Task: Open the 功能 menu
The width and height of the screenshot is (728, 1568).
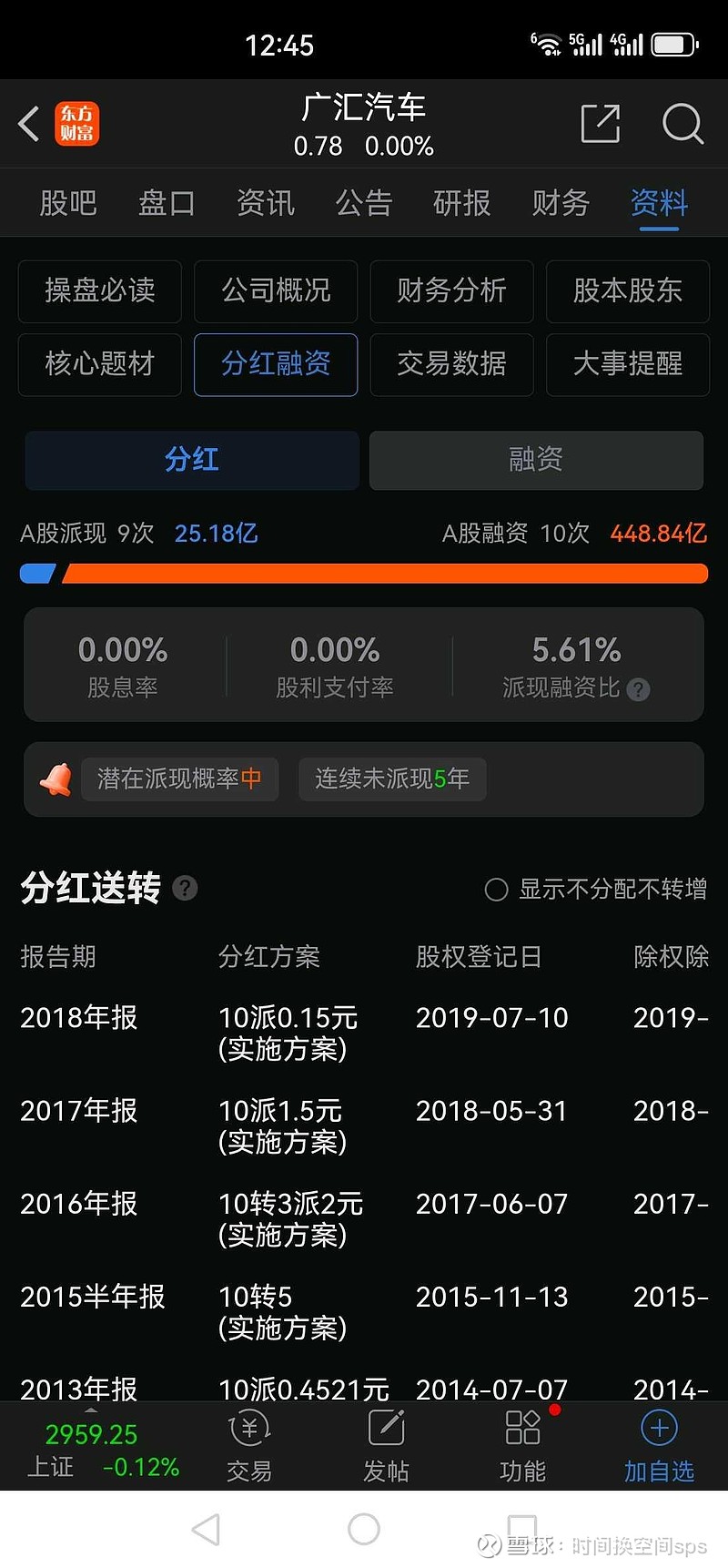Action: pos(523,1446)
